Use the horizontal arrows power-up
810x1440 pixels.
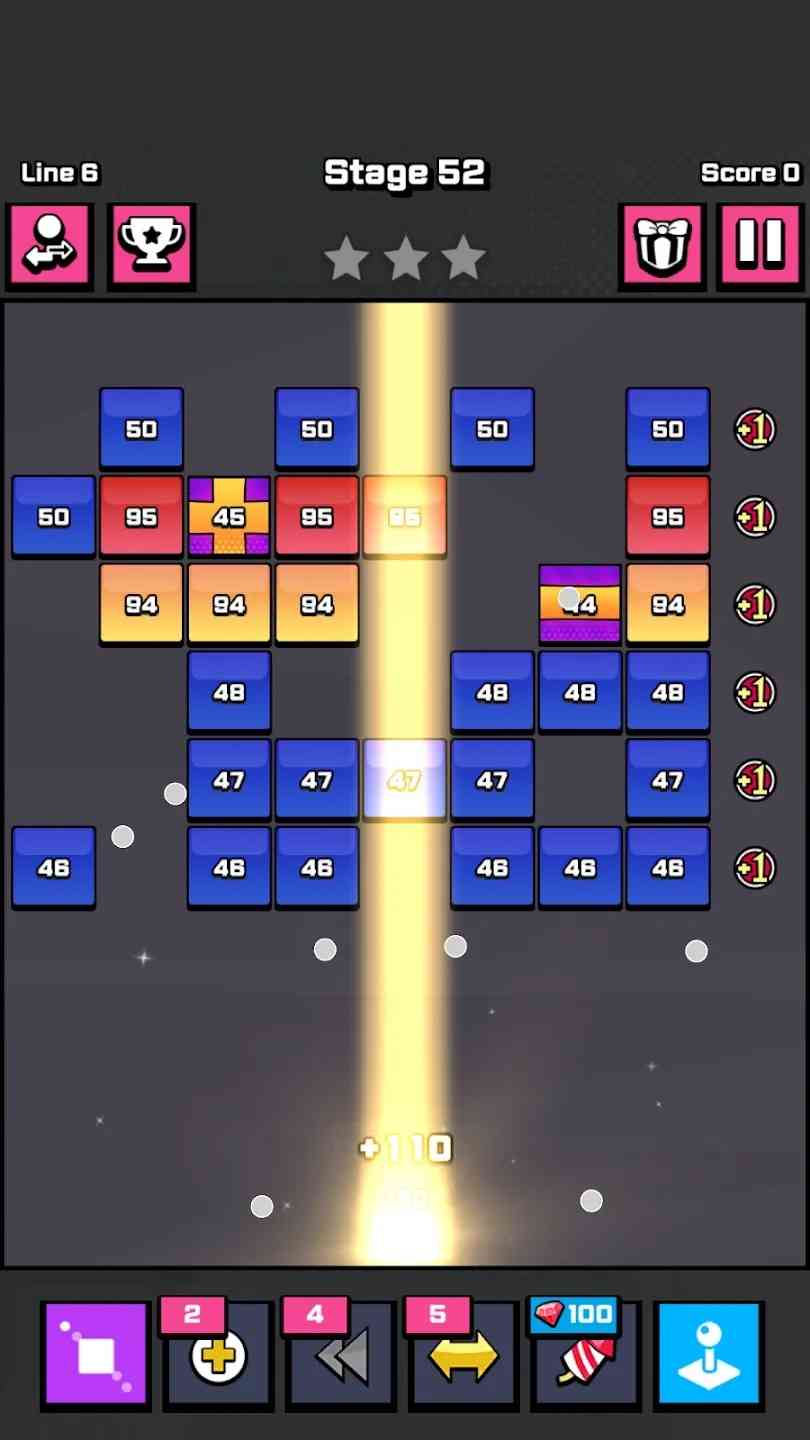pos(462,1356)
